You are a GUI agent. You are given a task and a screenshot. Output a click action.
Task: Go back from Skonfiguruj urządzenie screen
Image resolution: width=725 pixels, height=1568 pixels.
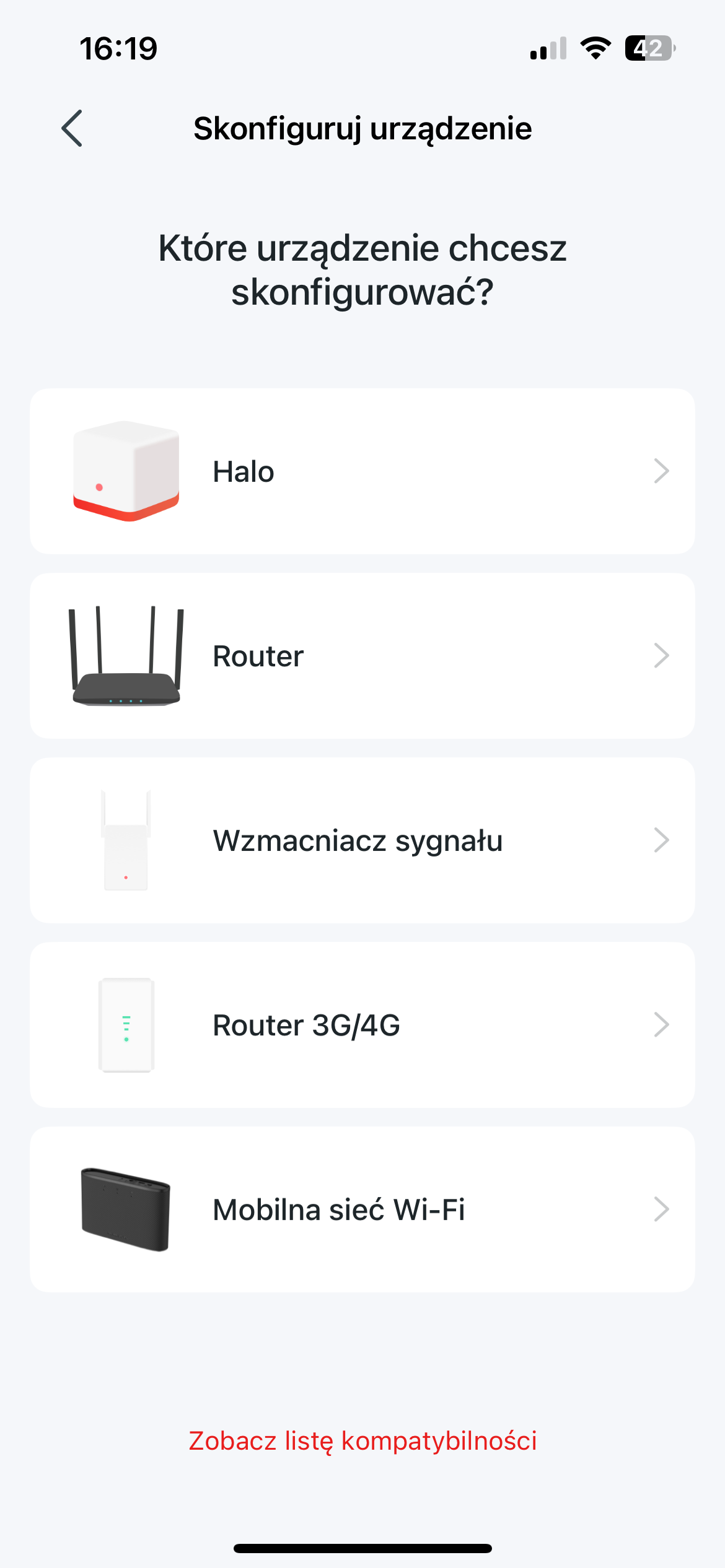pyautogui.click(x=72, y=129)
